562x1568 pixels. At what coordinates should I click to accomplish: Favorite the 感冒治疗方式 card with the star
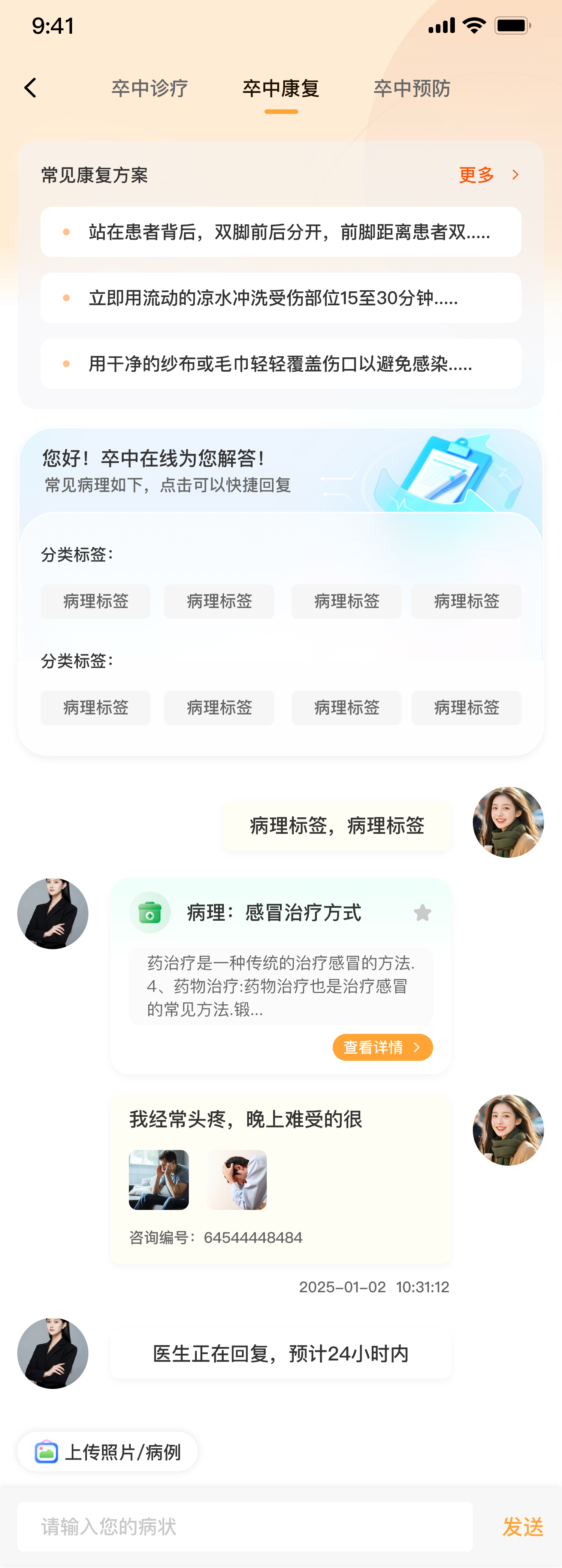coord(422,913)
